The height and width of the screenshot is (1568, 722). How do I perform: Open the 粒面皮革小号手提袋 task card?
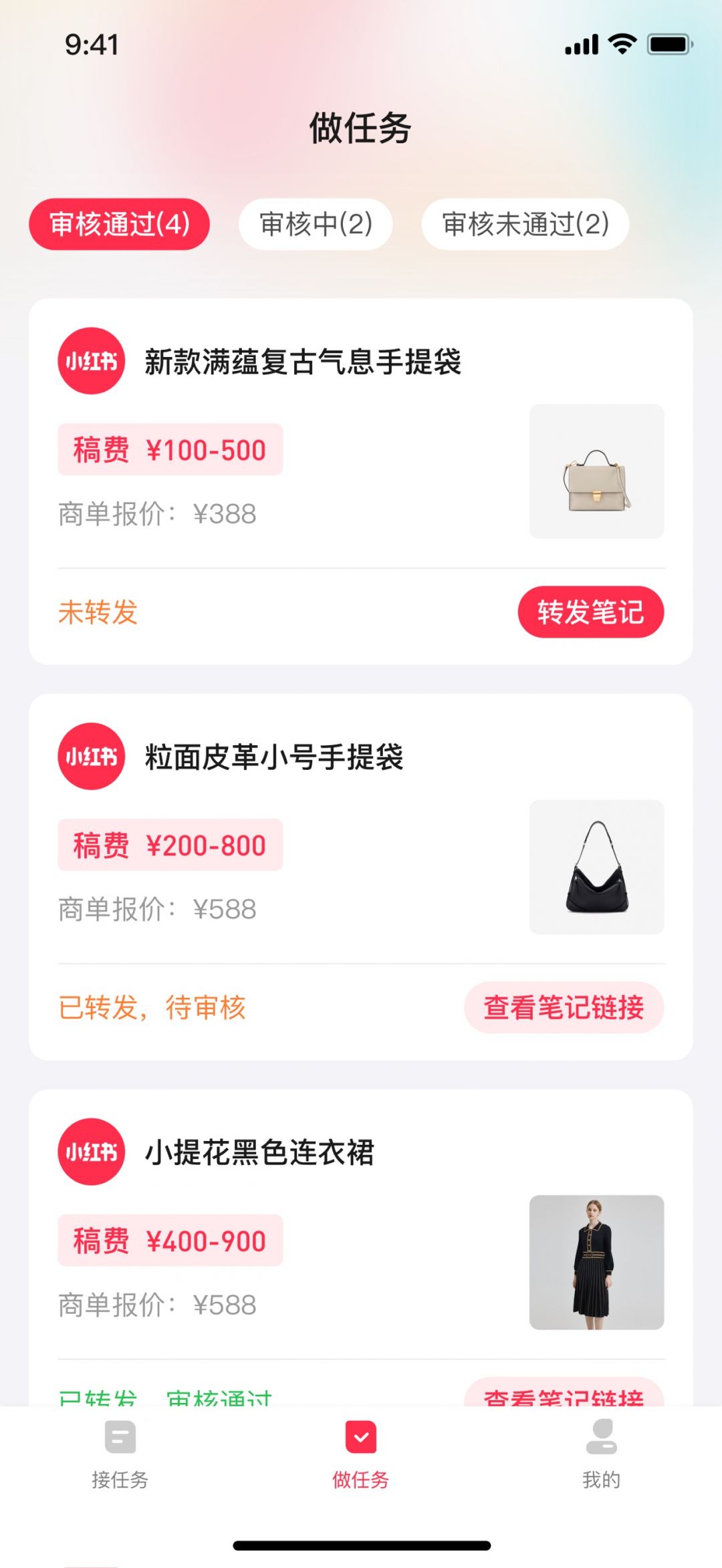click(274, 758)
